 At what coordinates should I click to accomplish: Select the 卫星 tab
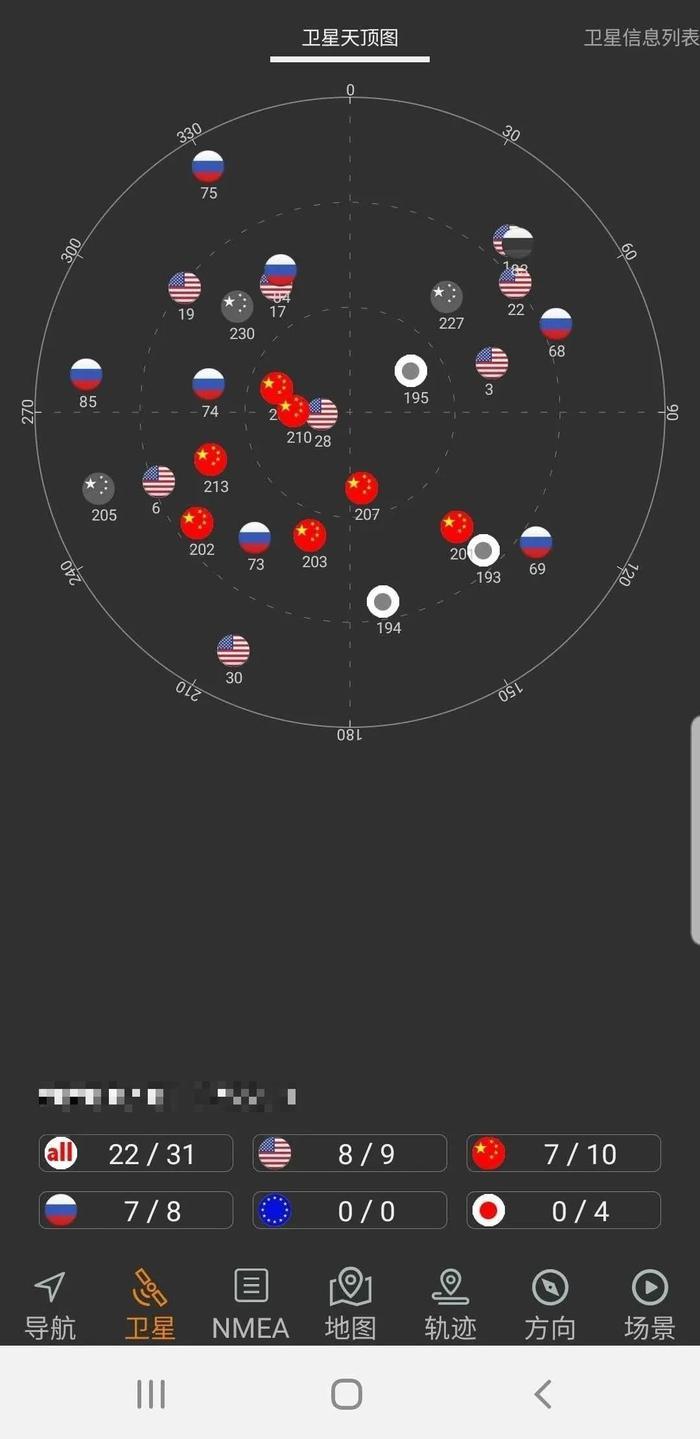coord(150,1305)
